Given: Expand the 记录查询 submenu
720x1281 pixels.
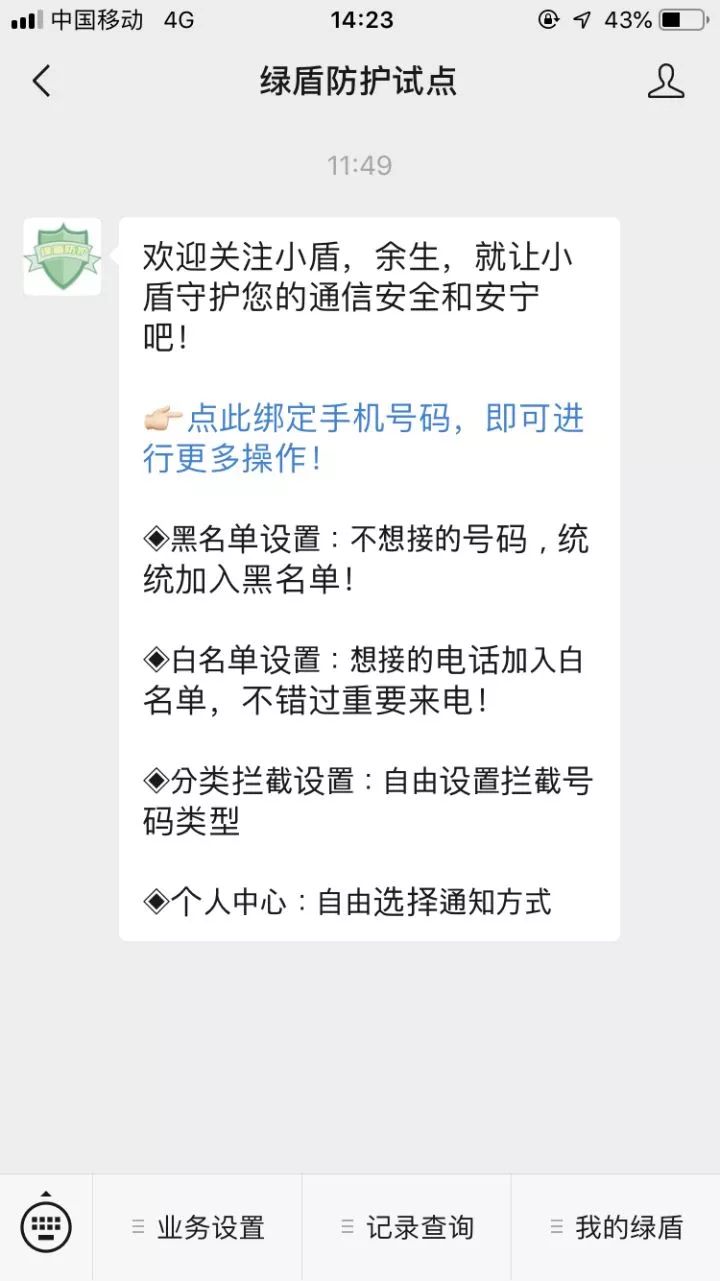Looking at the screenshot, I should point(345,1224).
